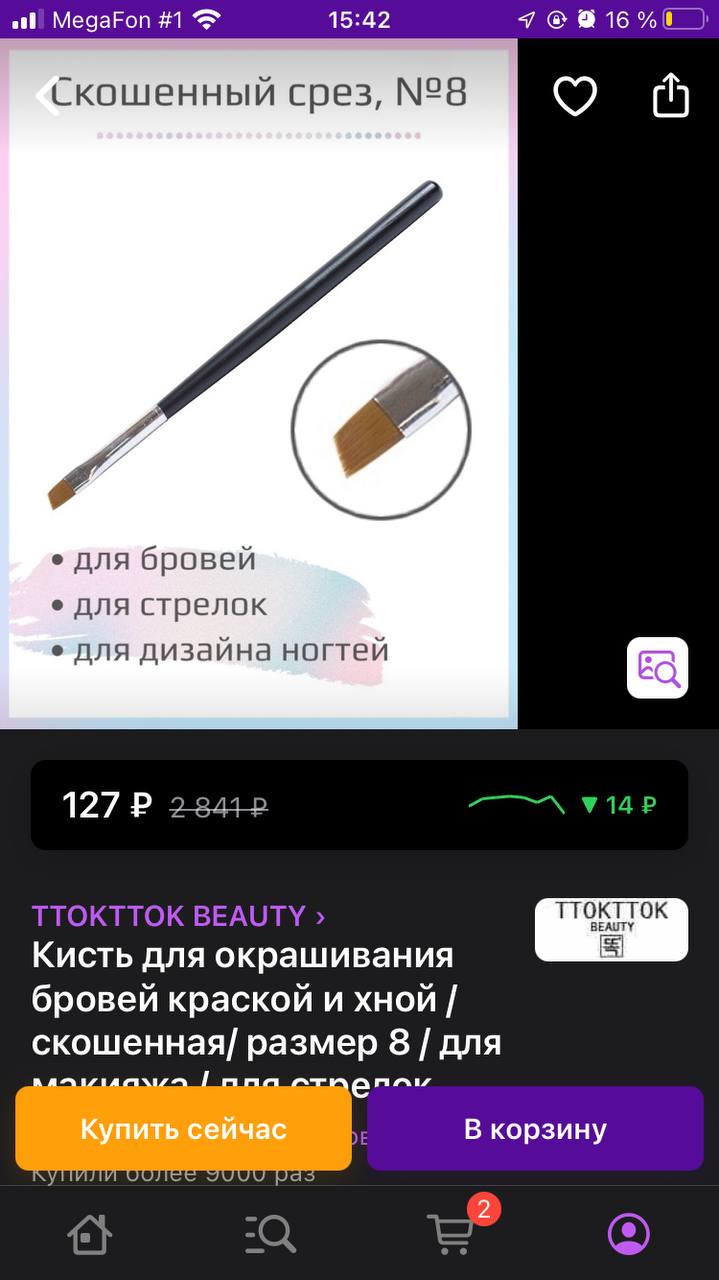
Task: Switch to the catalog search tab
Action: click(x=270, y=1234)
